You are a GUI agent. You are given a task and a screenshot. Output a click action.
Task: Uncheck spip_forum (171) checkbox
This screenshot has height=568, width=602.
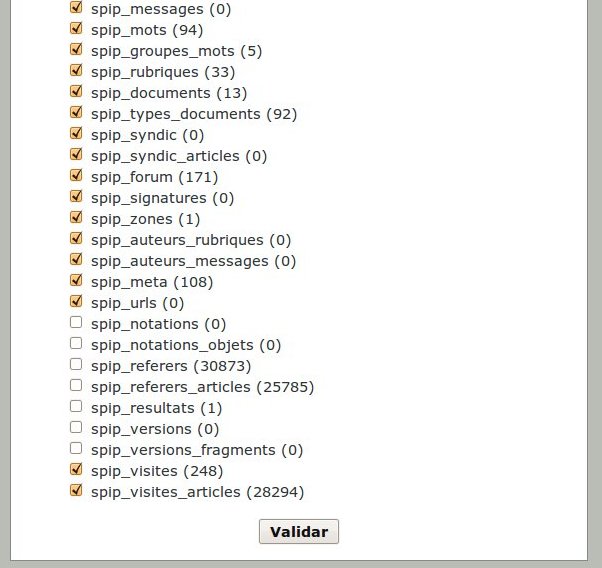point(76,176)
